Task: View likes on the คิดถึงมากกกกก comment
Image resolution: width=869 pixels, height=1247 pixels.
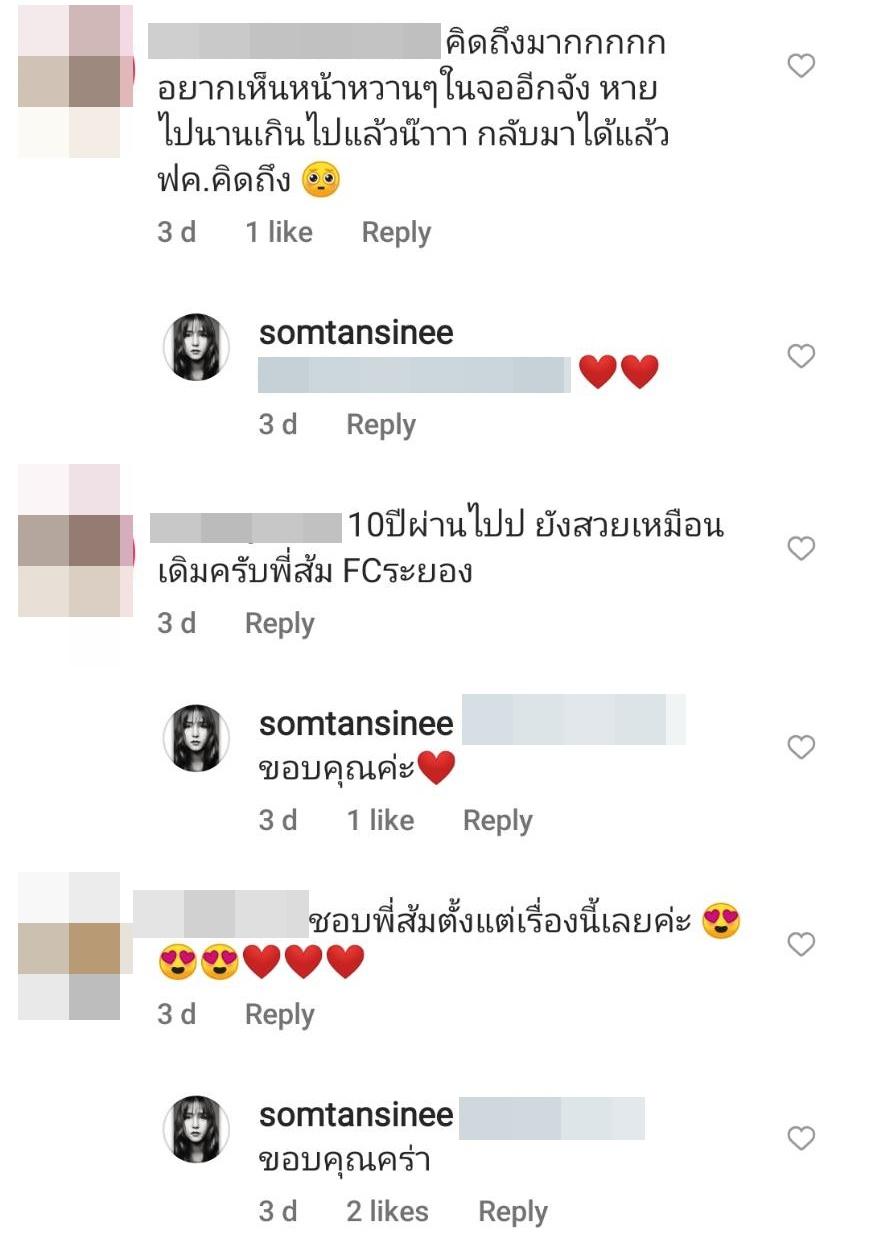Action: point(279,233)
